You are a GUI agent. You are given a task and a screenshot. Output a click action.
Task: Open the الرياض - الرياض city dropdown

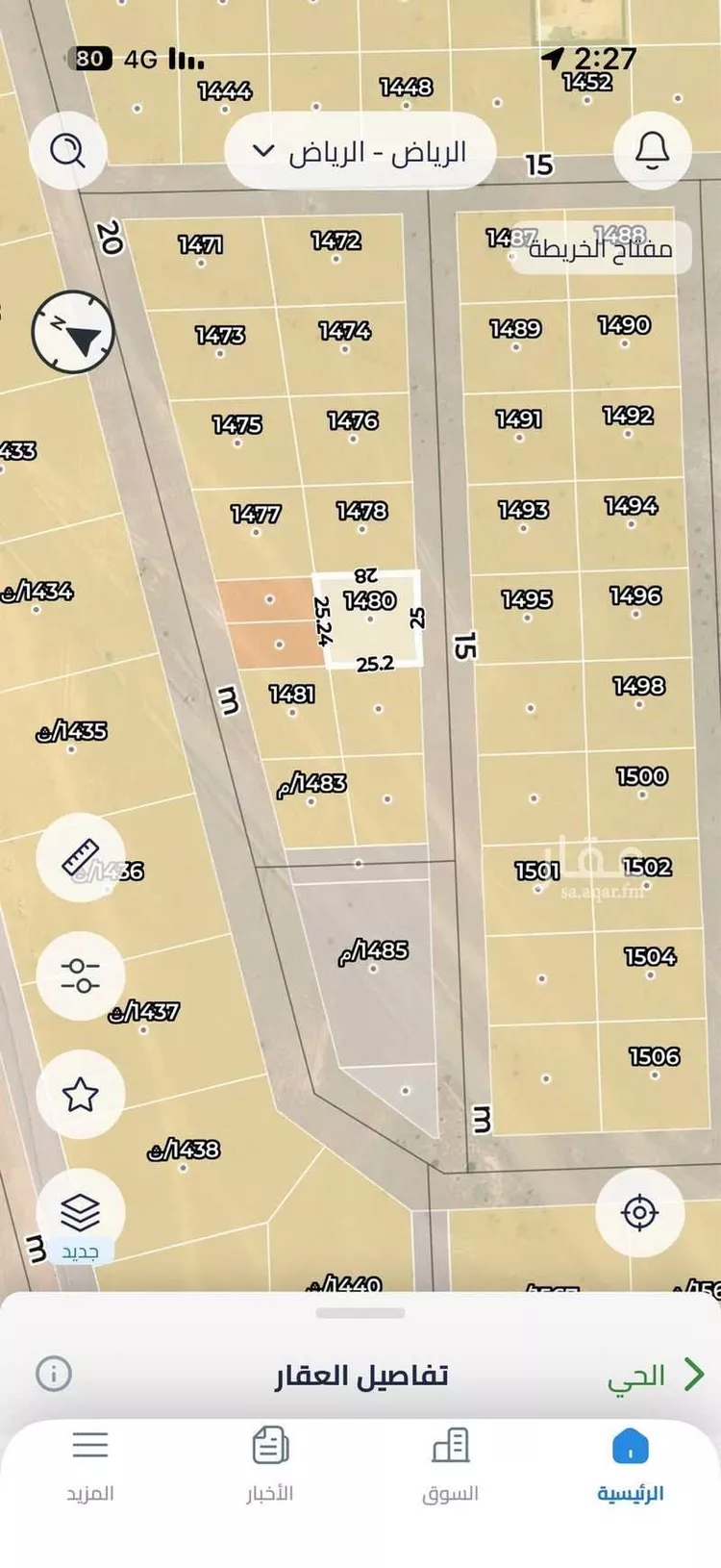tap(360, 152)
